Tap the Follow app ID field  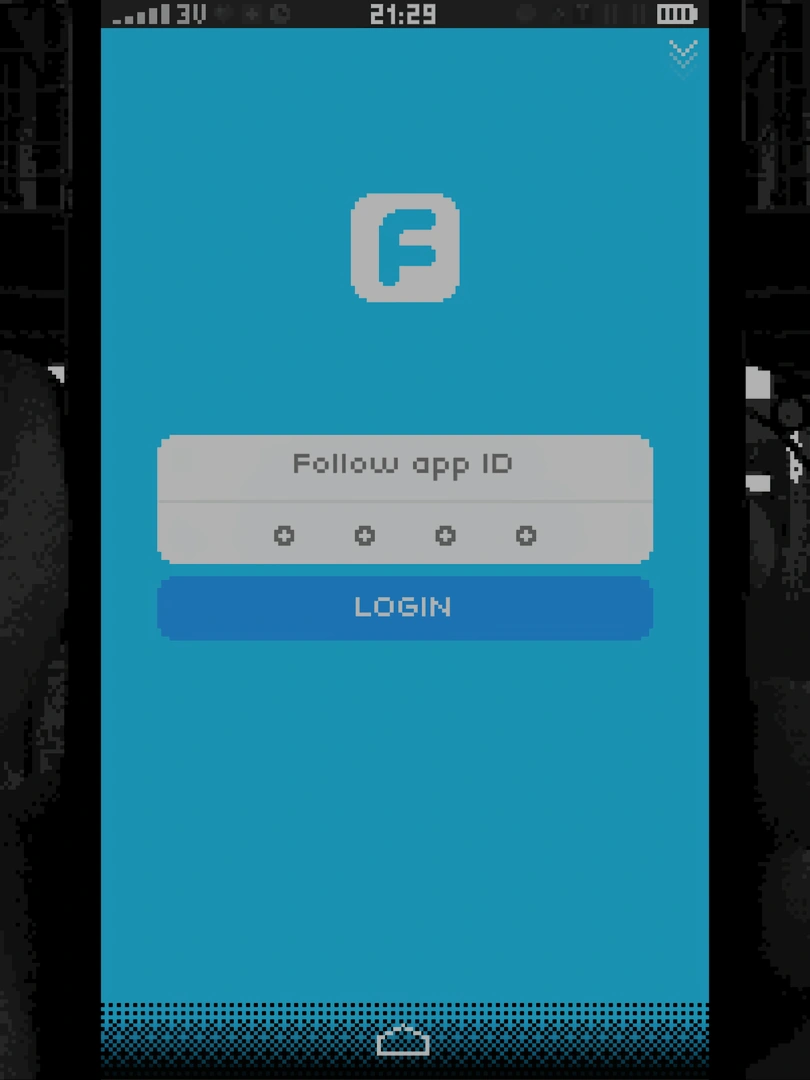pos(404,466)
